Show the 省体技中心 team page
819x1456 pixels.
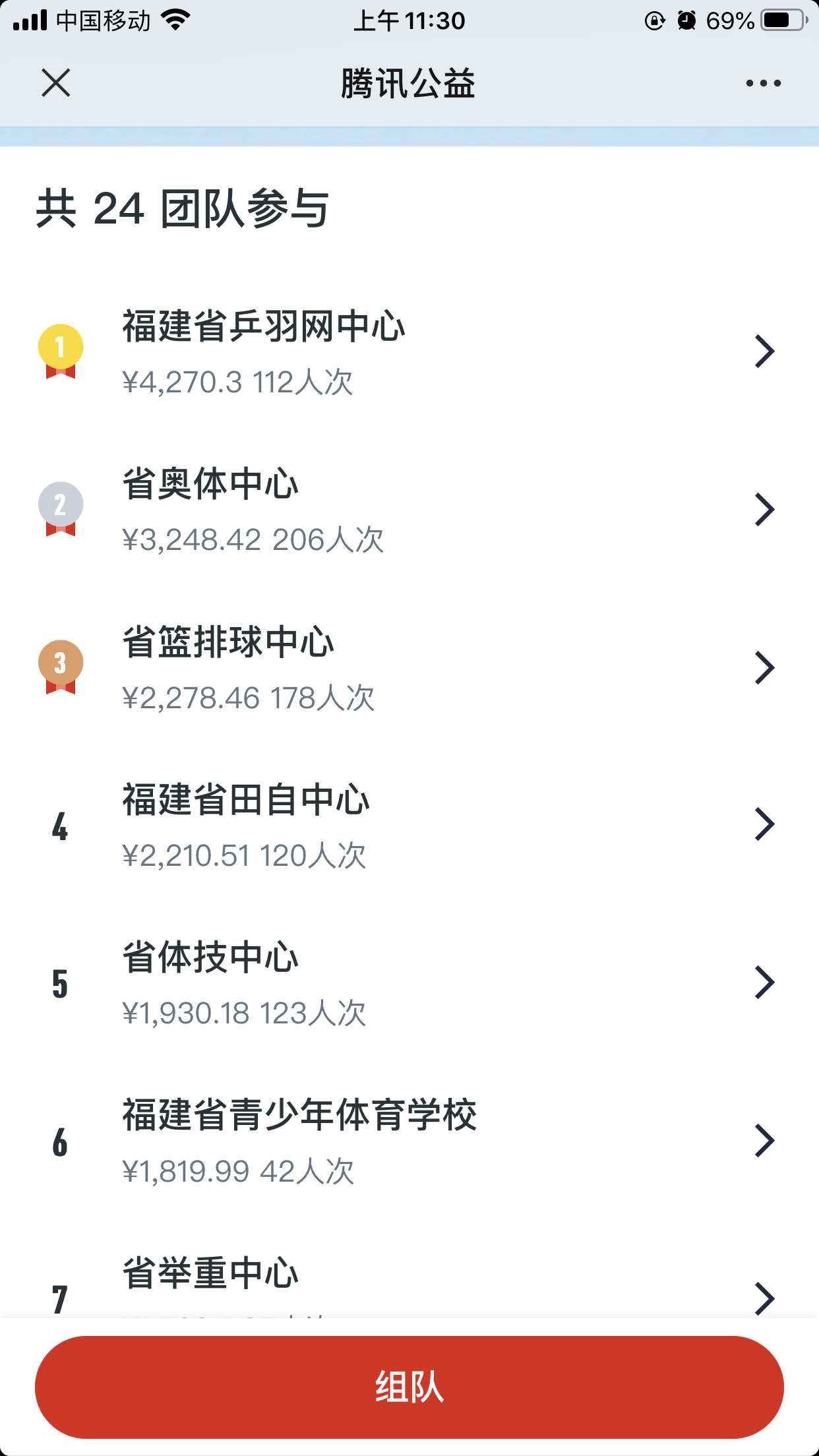click(x=409, y=983)
